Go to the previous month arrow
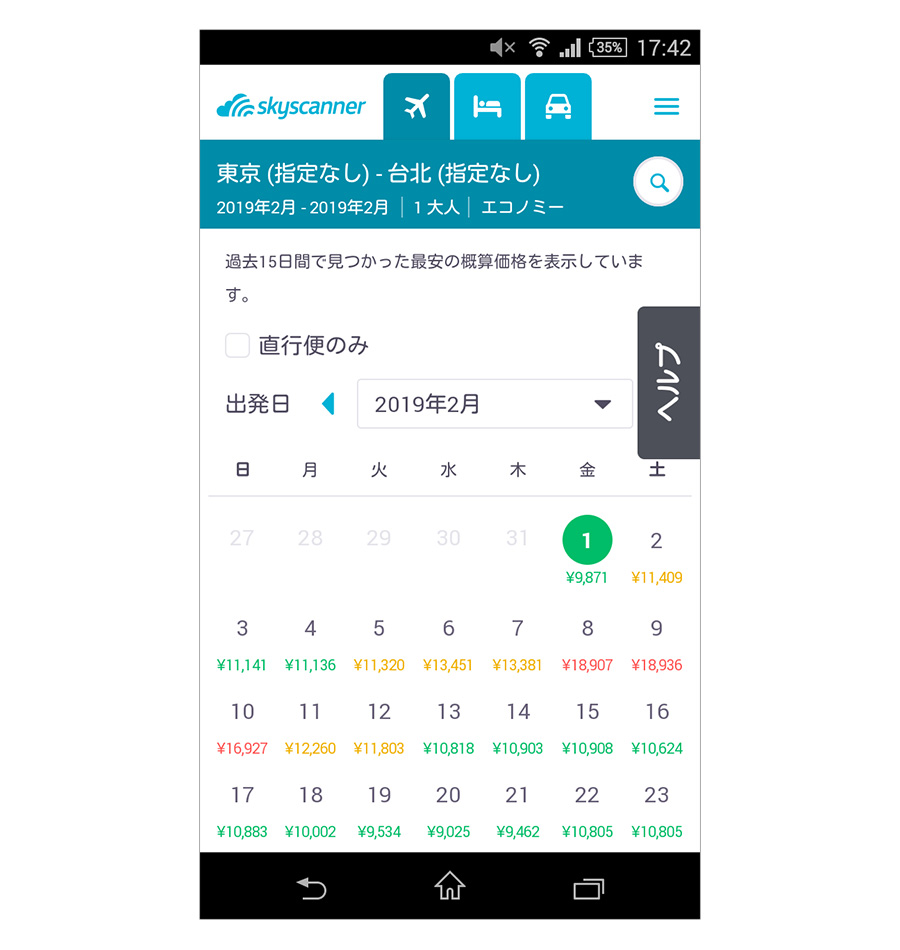The height and width of the screenshot is (950, 900). [327, 404]
